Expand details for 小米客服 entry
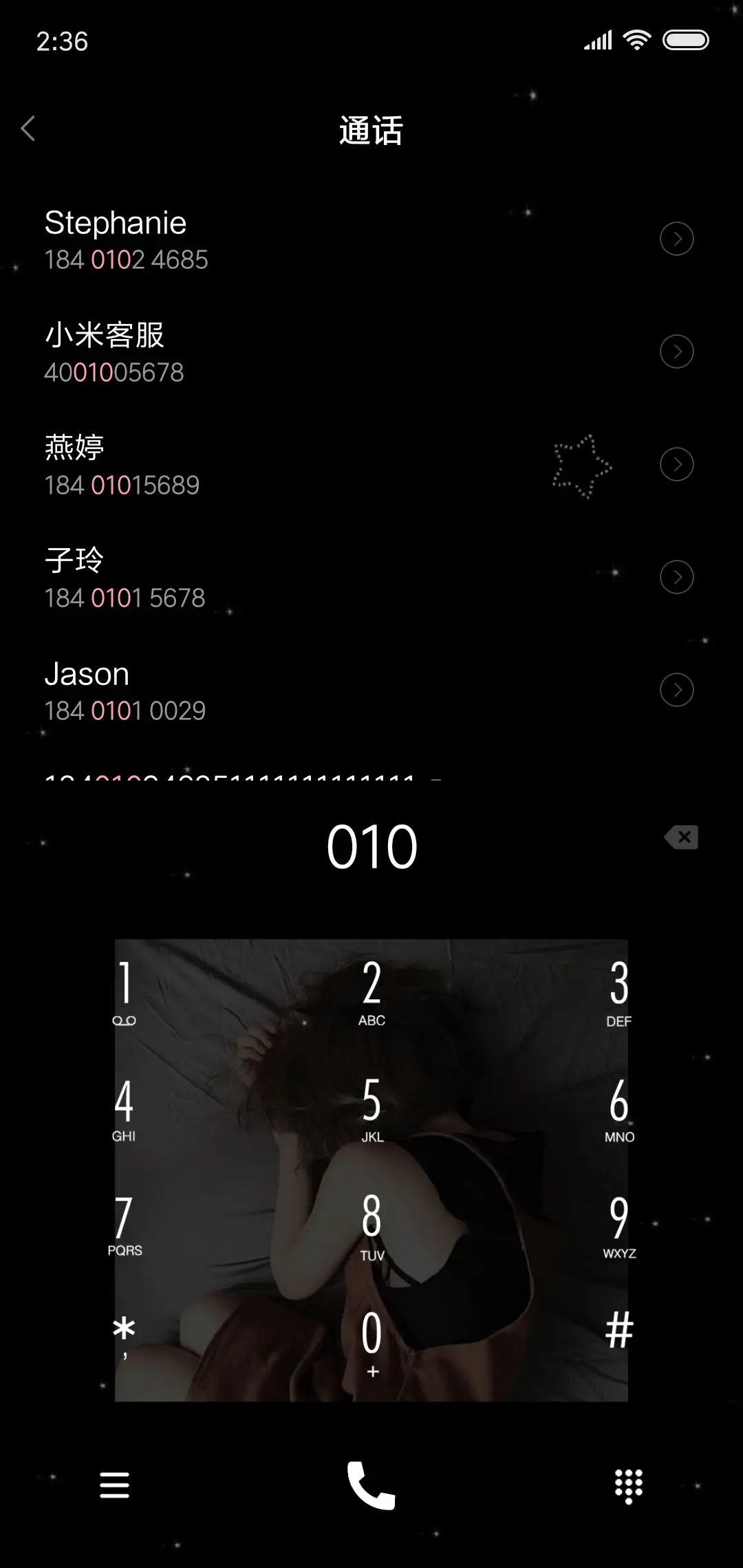This screenshot has width=743, height=1568. 677,351
